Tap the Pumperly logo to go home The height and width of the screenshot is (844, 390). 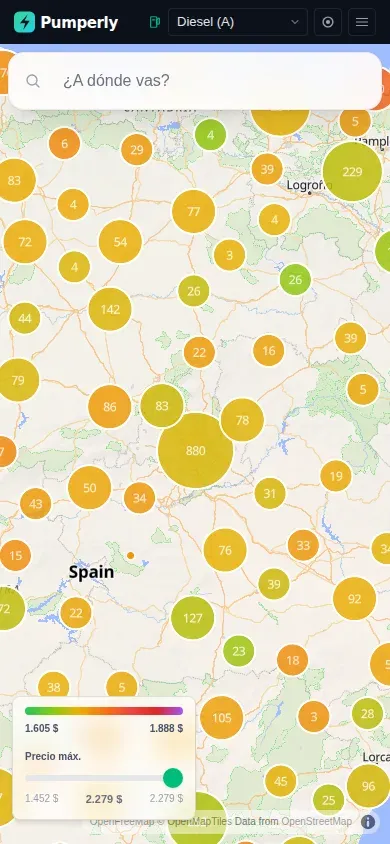click(x=66, y=22)
